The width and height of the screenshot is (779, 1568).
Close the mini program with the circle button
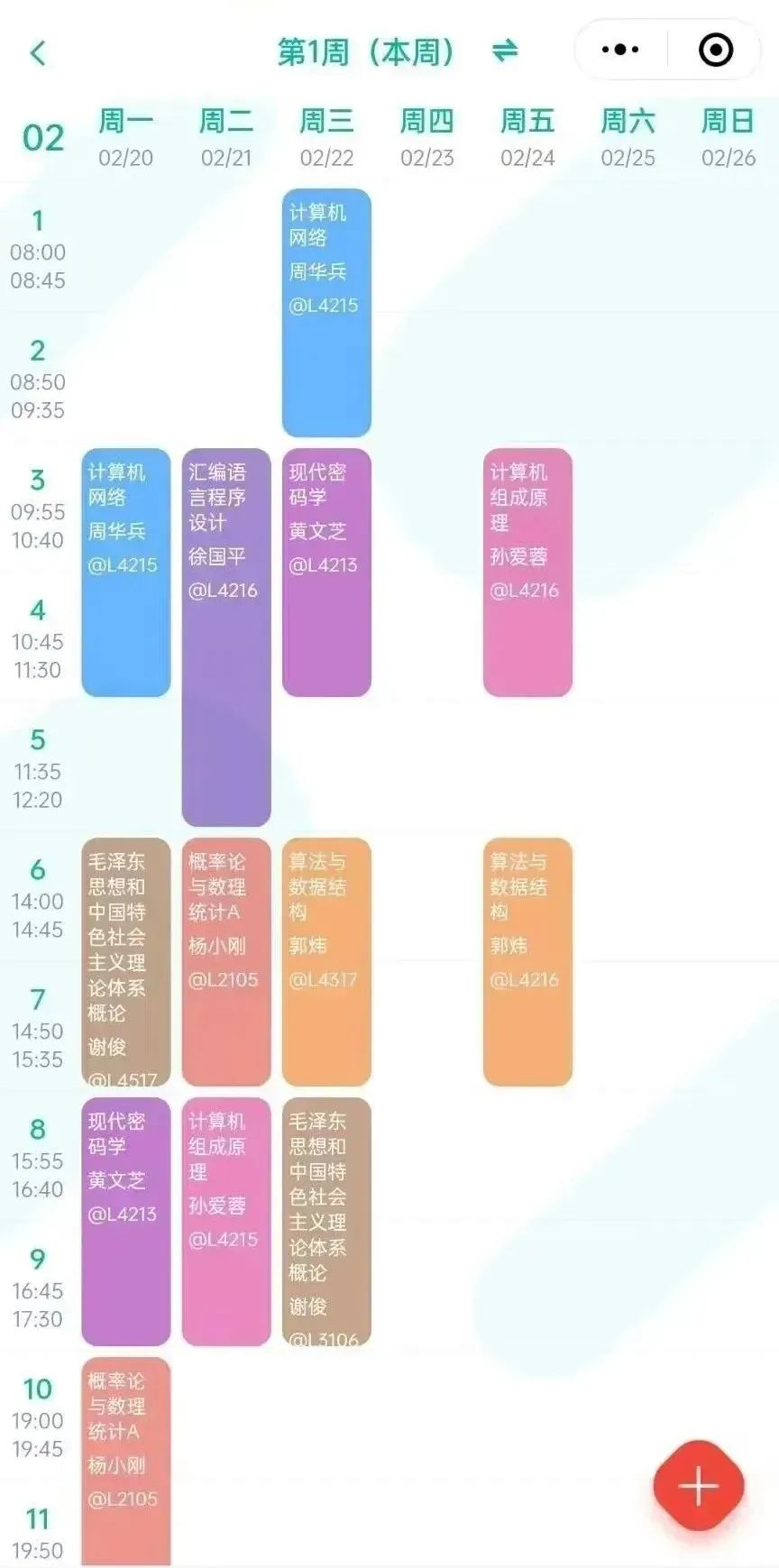pyautogui.click(x=716, y=50)
